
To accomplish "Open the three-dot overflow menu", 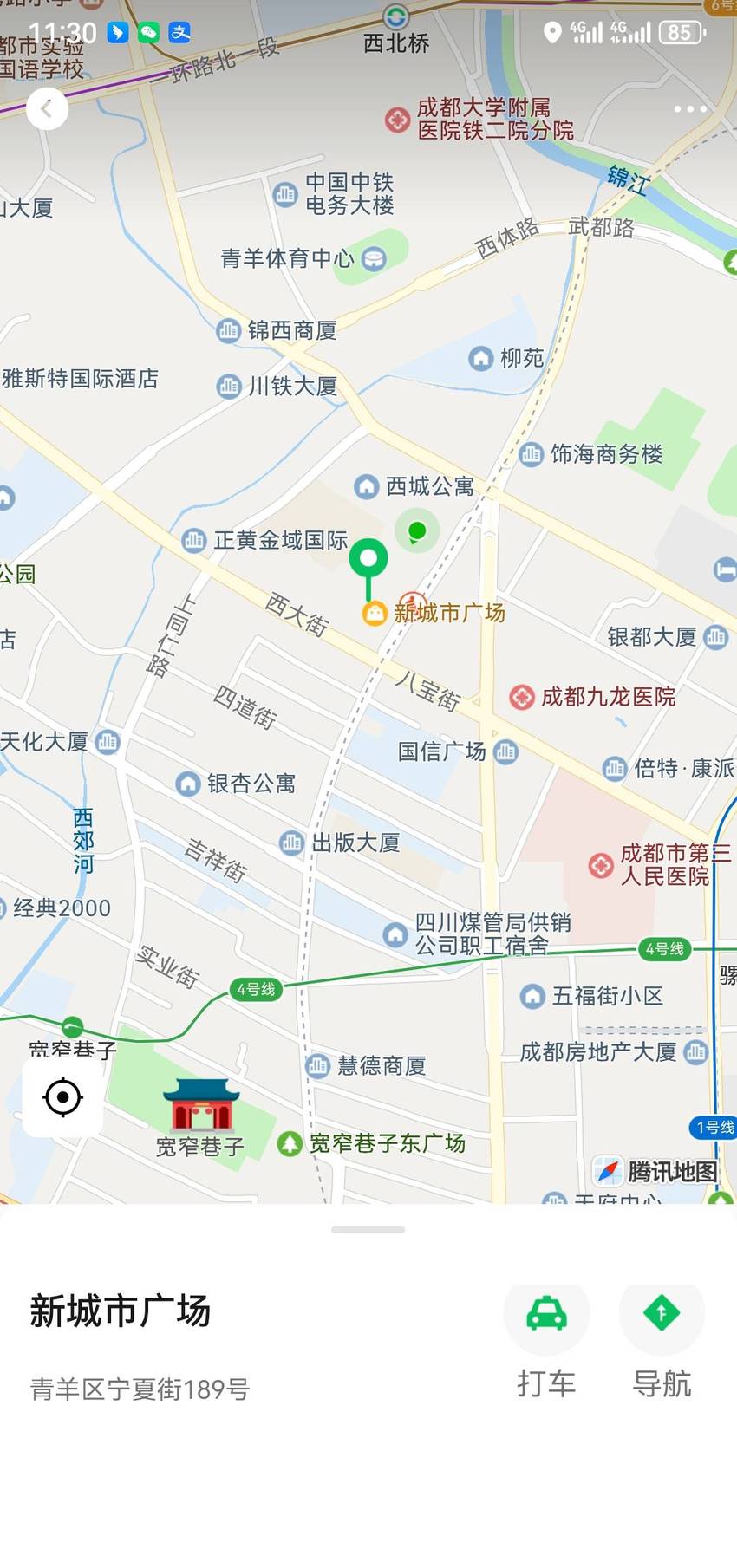I will pyautogui.click(x=690, y=109).
